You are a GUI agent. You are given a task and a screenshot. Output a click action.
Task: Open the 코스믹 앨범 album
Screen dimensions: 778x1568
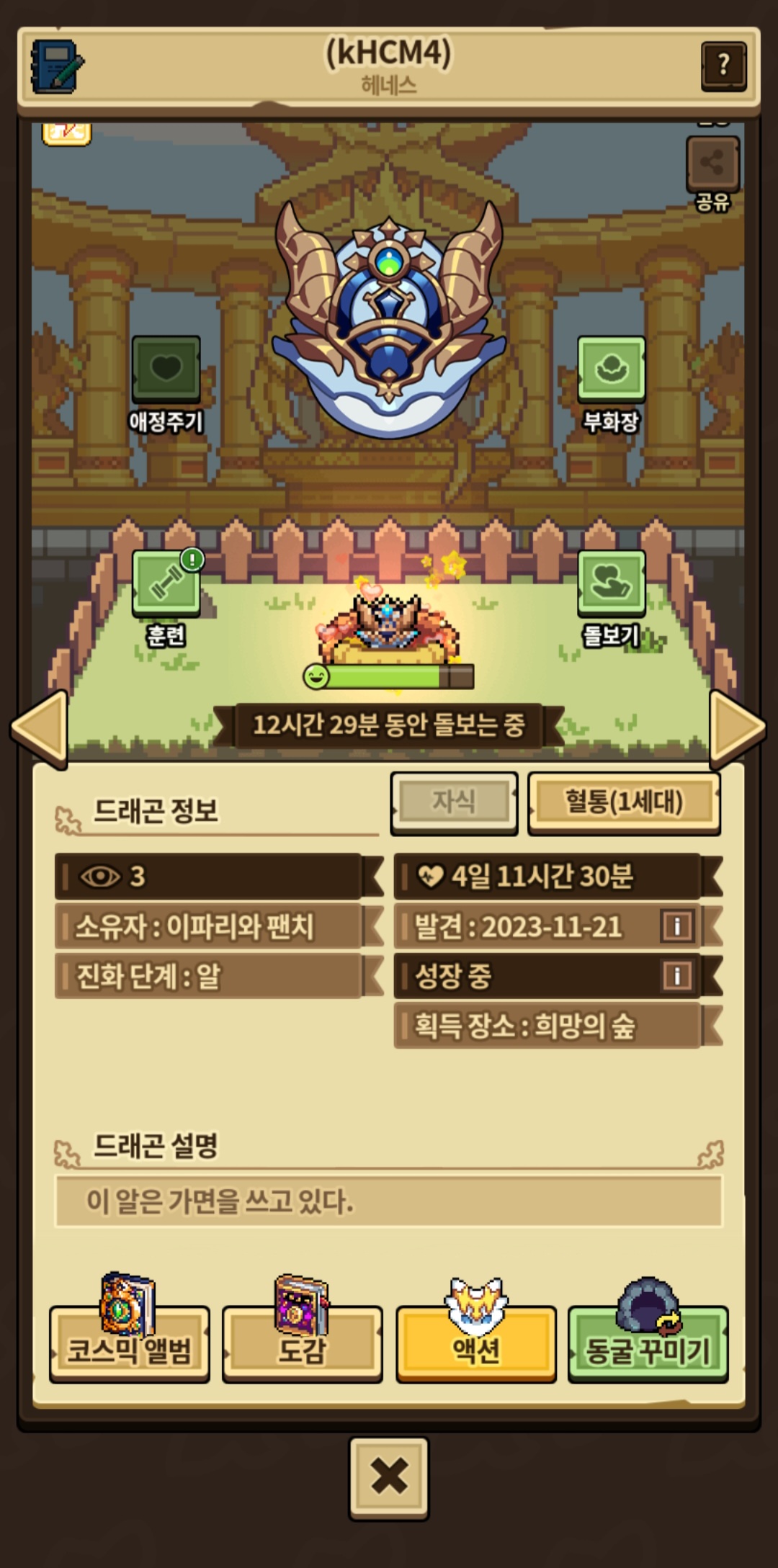click(x=130, y=1344)
